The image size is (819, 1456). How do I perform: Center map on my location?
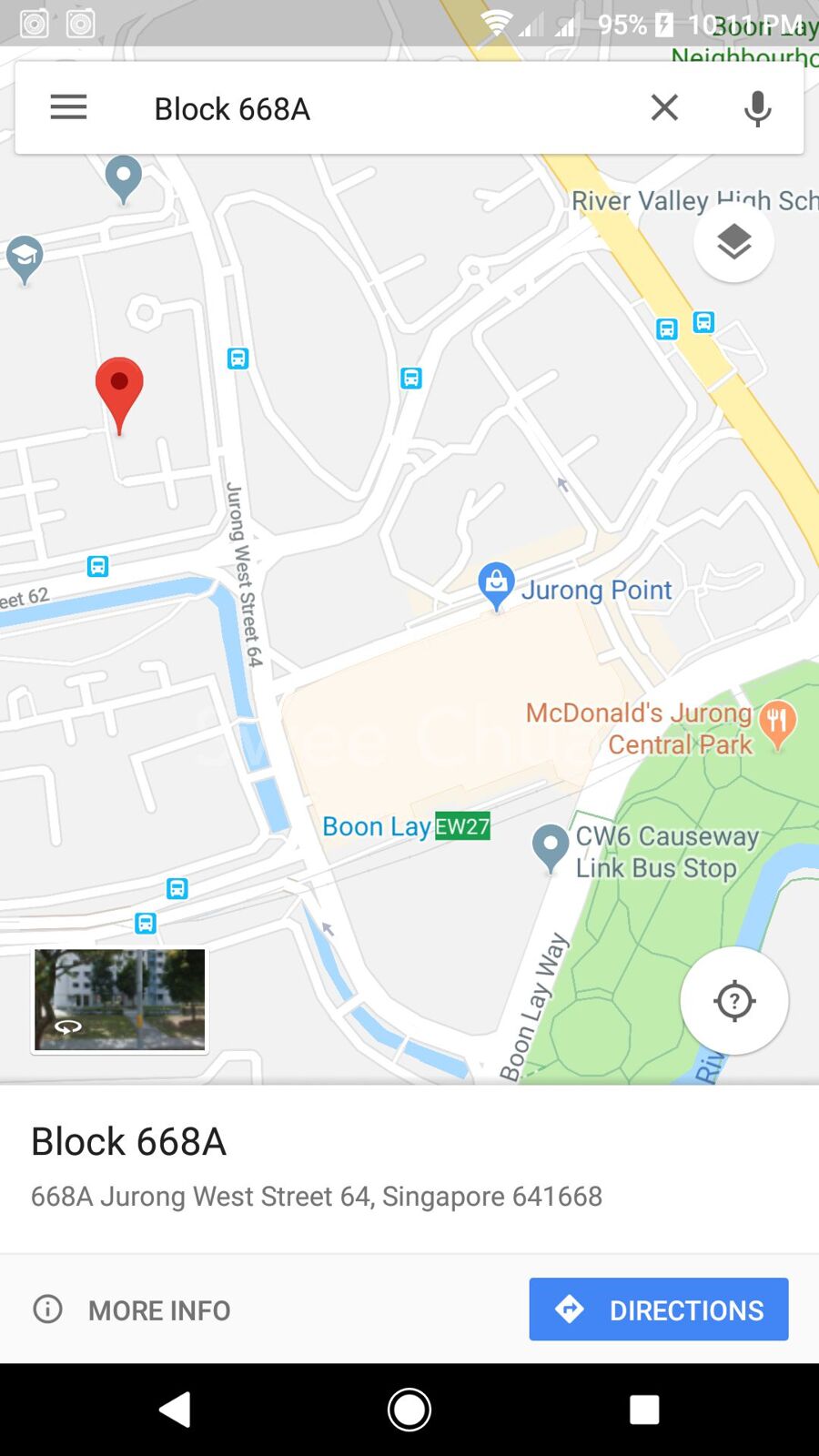click(733, 1001)
